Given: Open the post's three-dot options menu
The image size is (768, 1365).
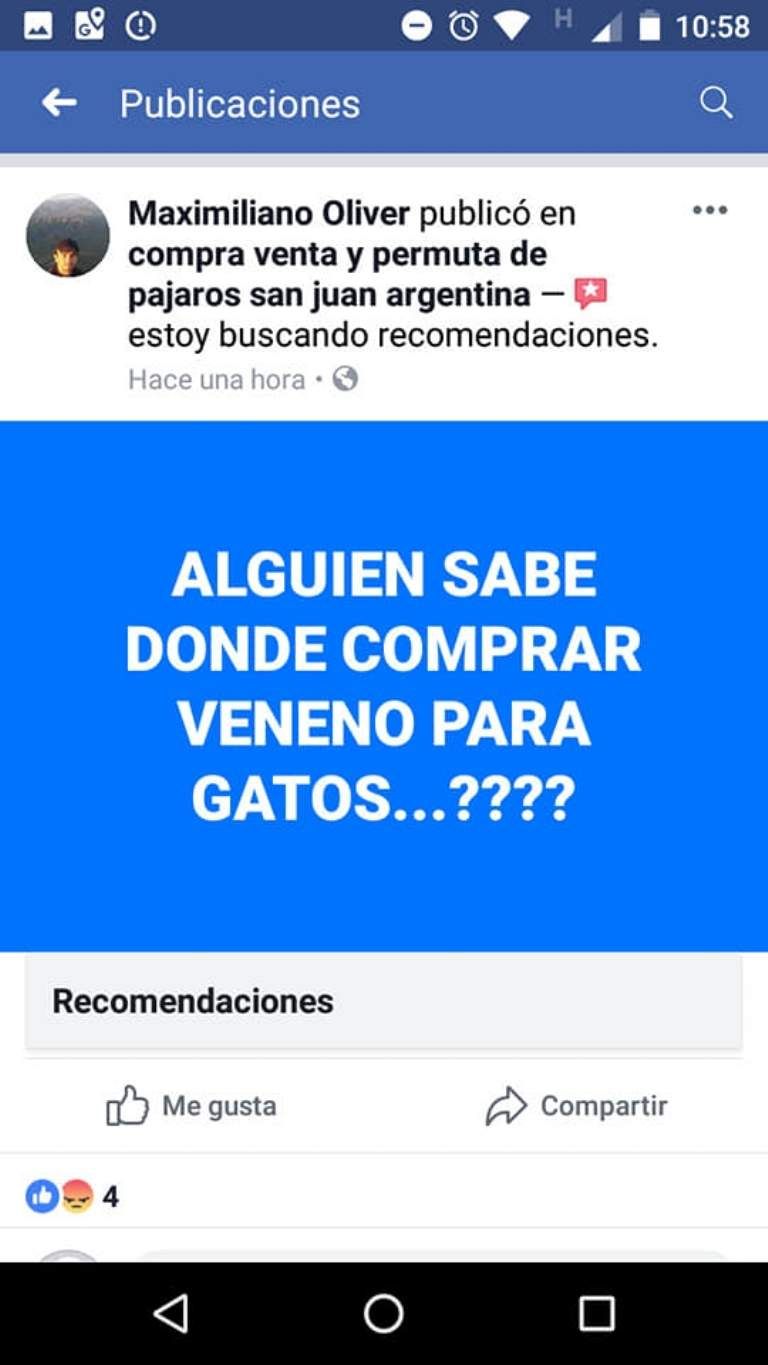Looking at the screenshot, I should pyautogui.click(x=709, y=210).
